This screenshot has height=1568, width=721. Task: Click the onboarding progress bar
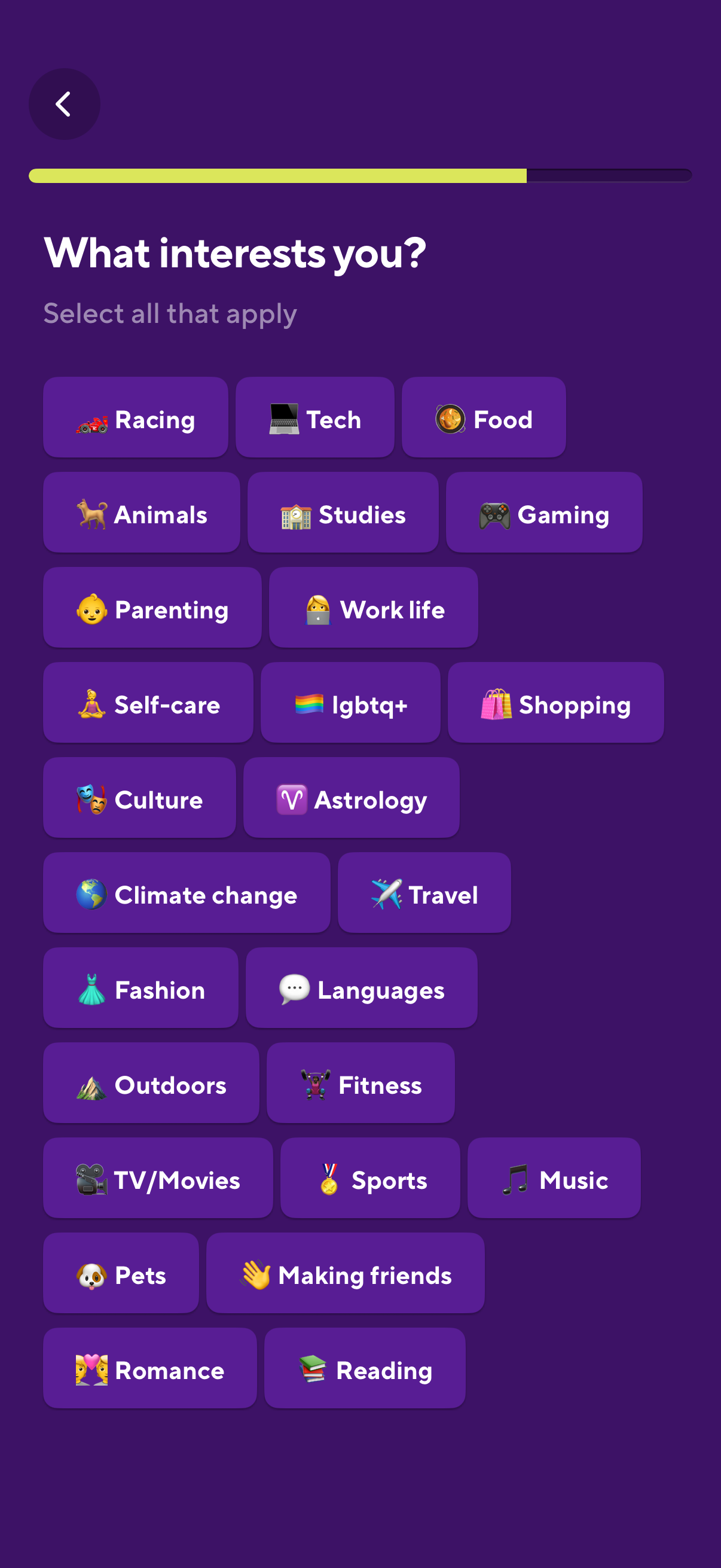pos(359,176)
